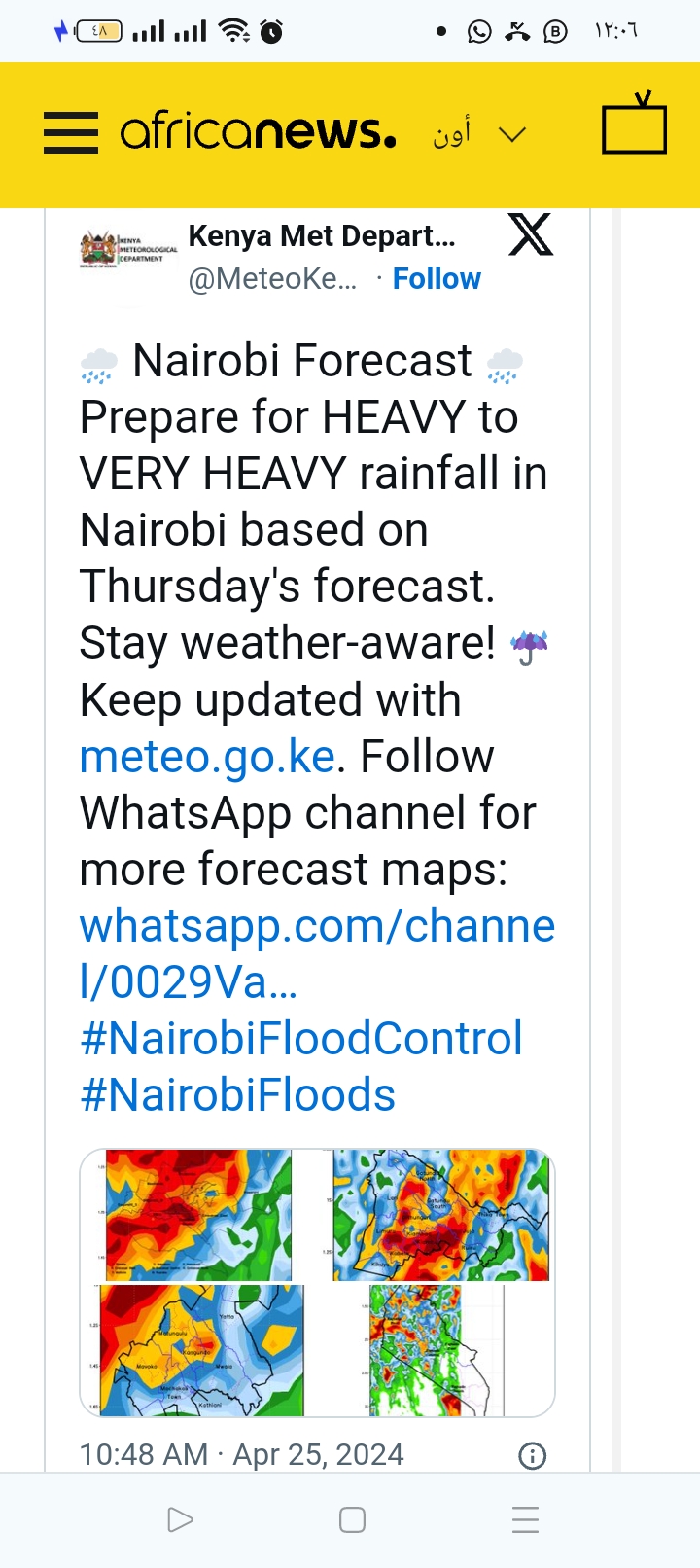Open the hamburger menu
The height and width of the screenshot is (1568, 700).
(x=71, y=133)
